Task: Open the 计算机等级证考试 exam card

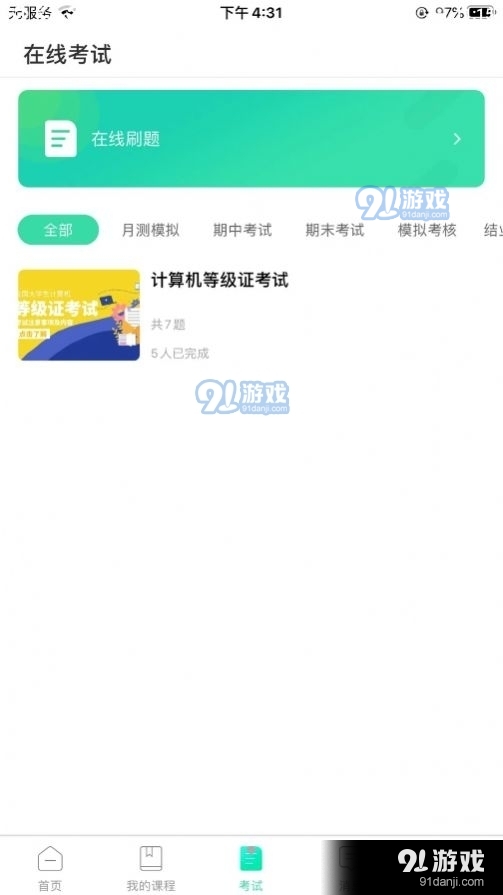Action: pos(251,315)
